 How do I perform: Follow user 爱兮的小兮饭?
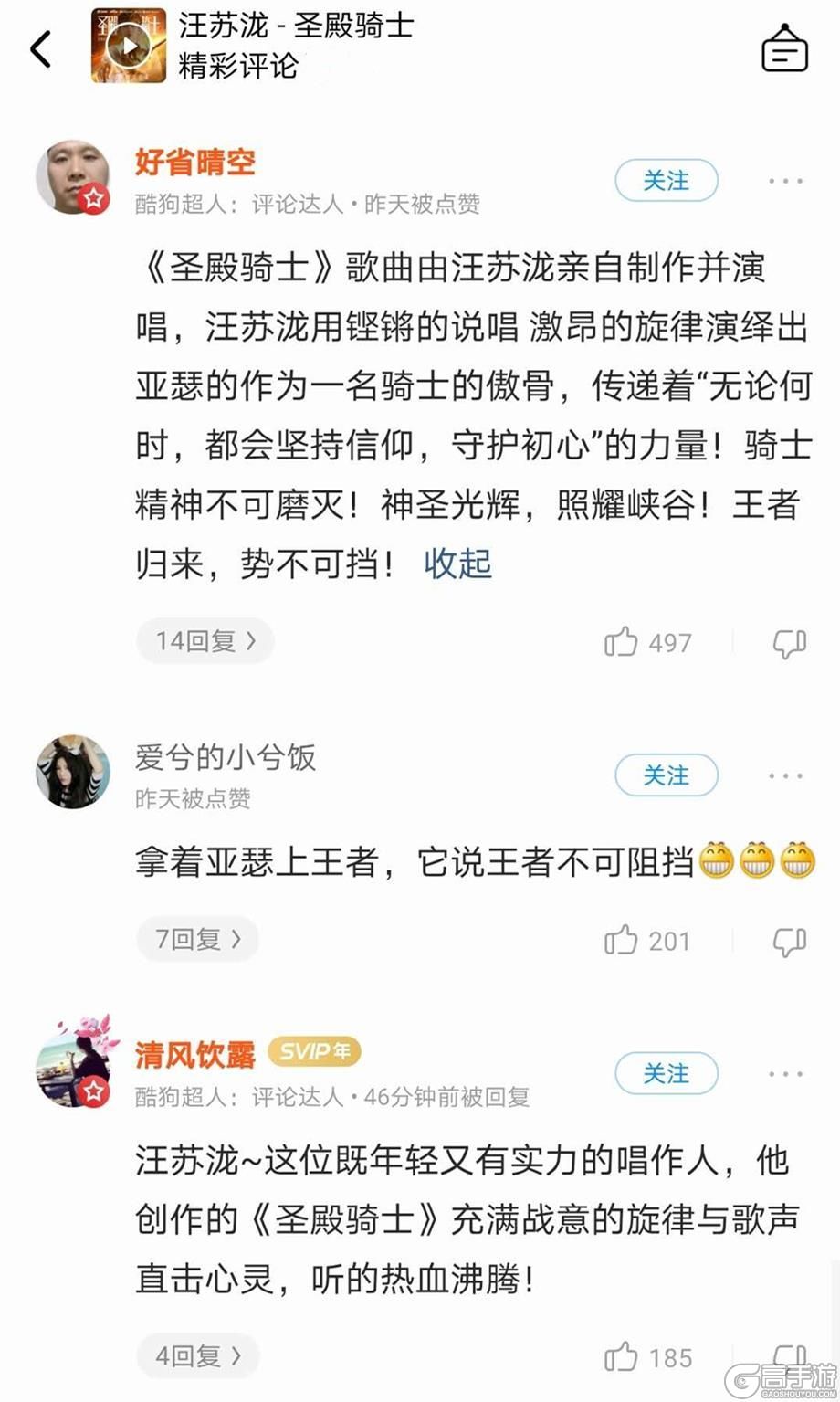667,775
